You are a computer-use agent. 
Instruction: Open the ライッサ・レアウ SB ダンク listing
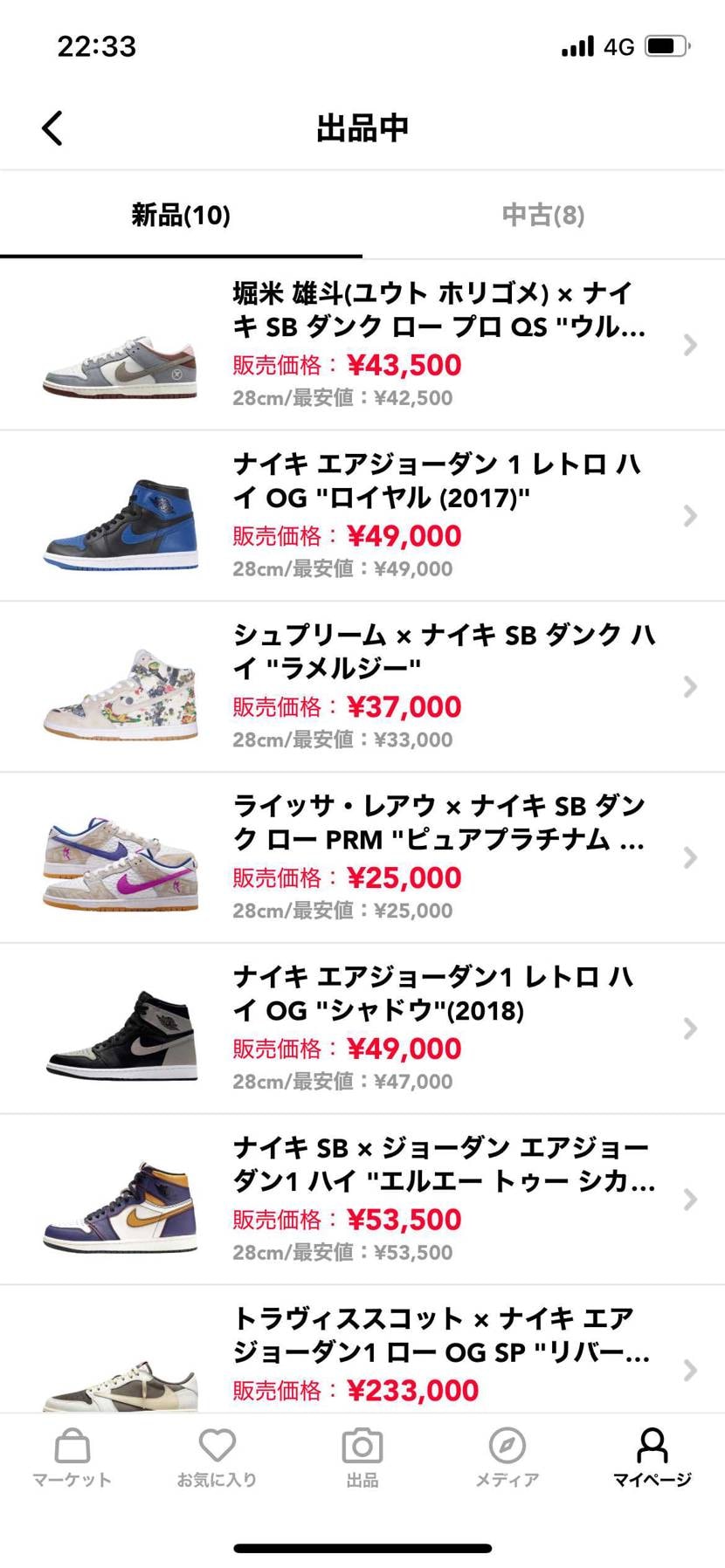point(362,857)
